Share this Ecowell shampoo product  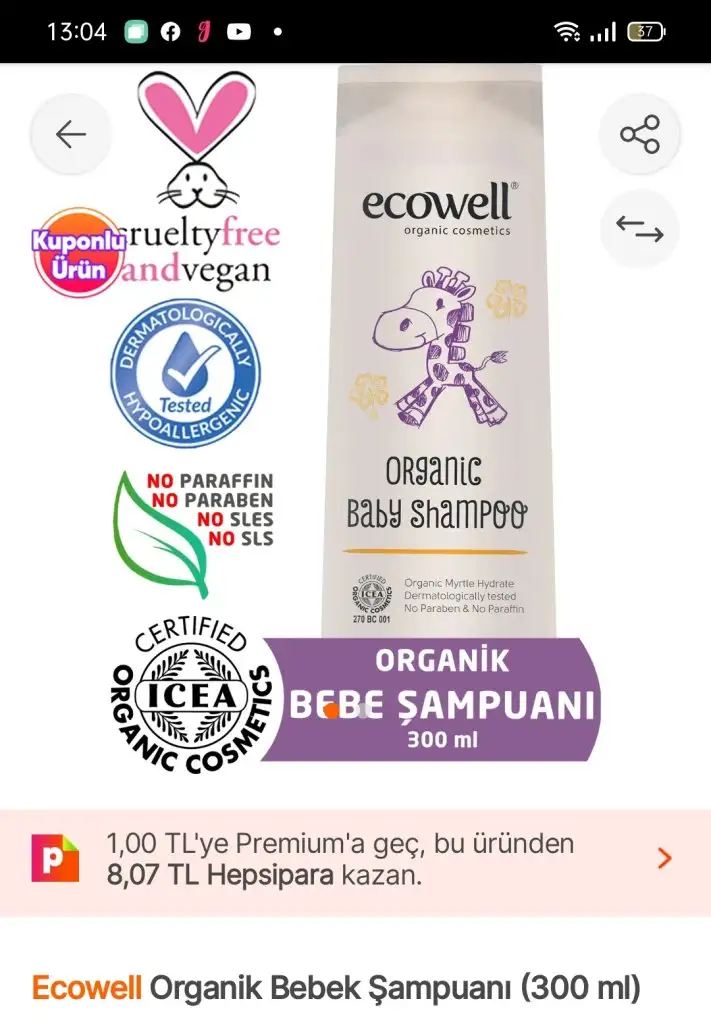(x=640, y=134)
